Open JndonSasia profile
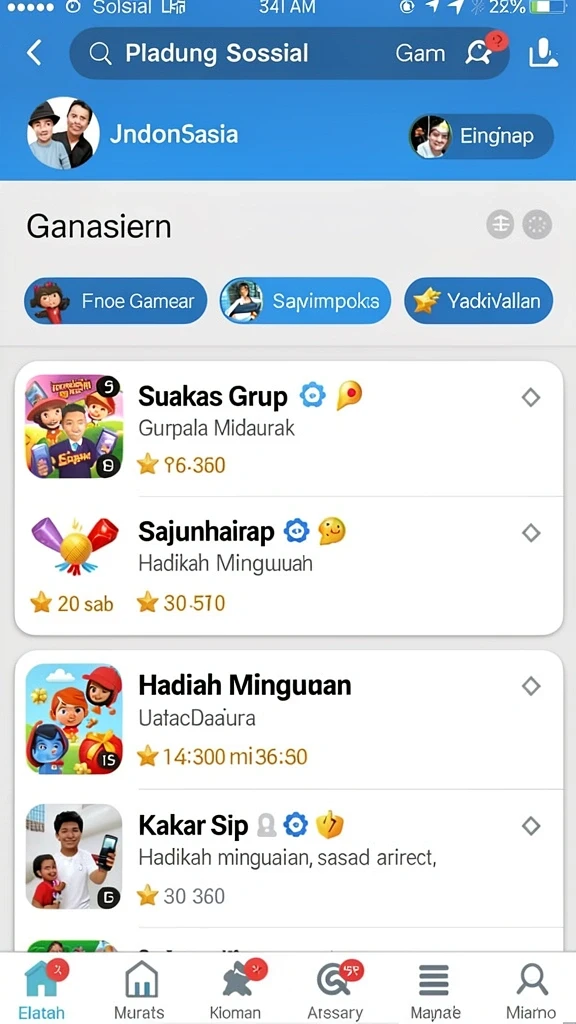The width and height of the screenshot is (576, 1024). pos(133,134)
